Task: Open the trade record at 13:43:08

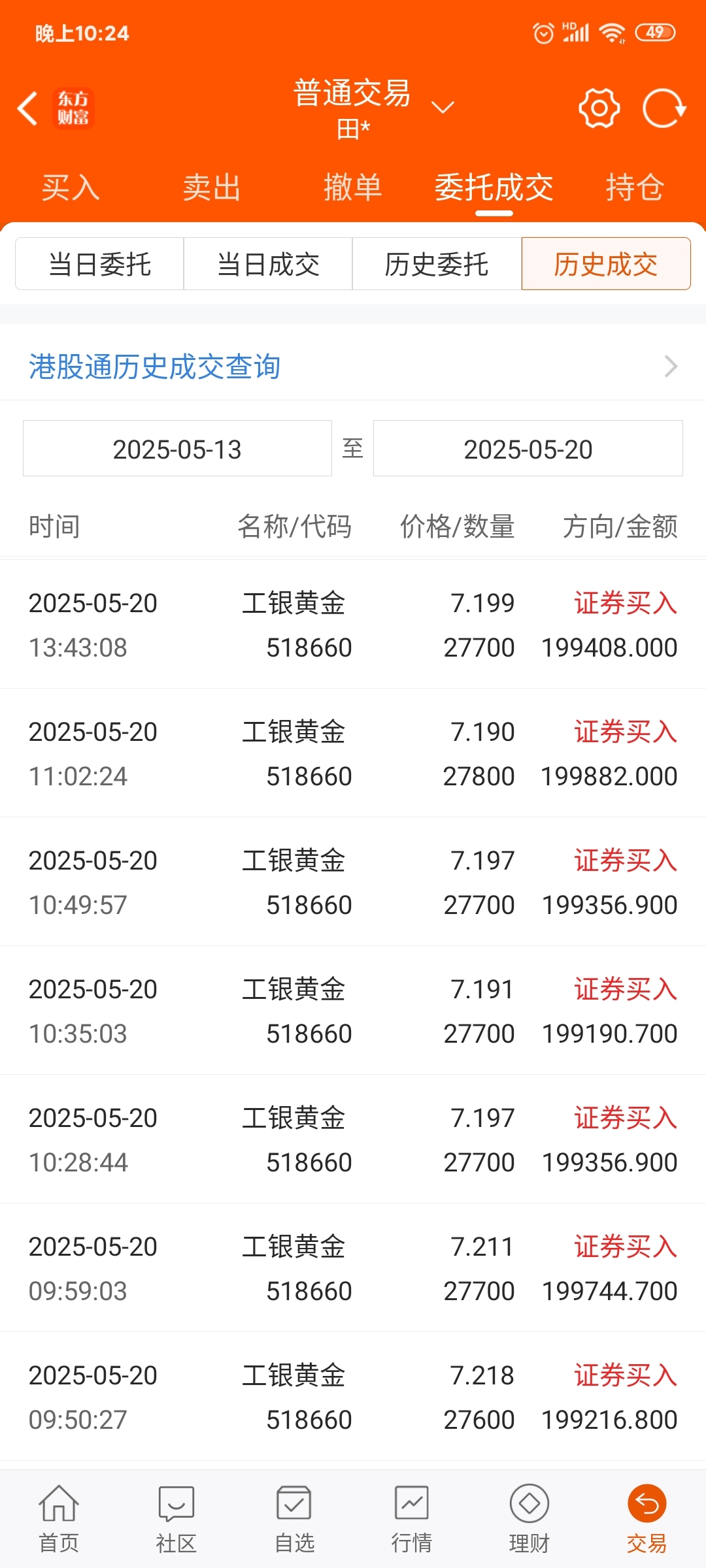Action: point(353,625)
